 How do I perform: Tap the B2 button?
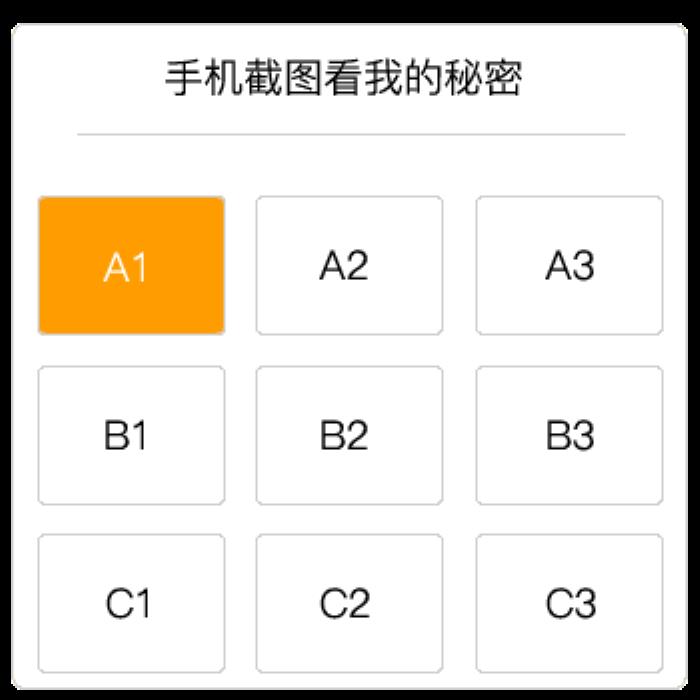349,435
